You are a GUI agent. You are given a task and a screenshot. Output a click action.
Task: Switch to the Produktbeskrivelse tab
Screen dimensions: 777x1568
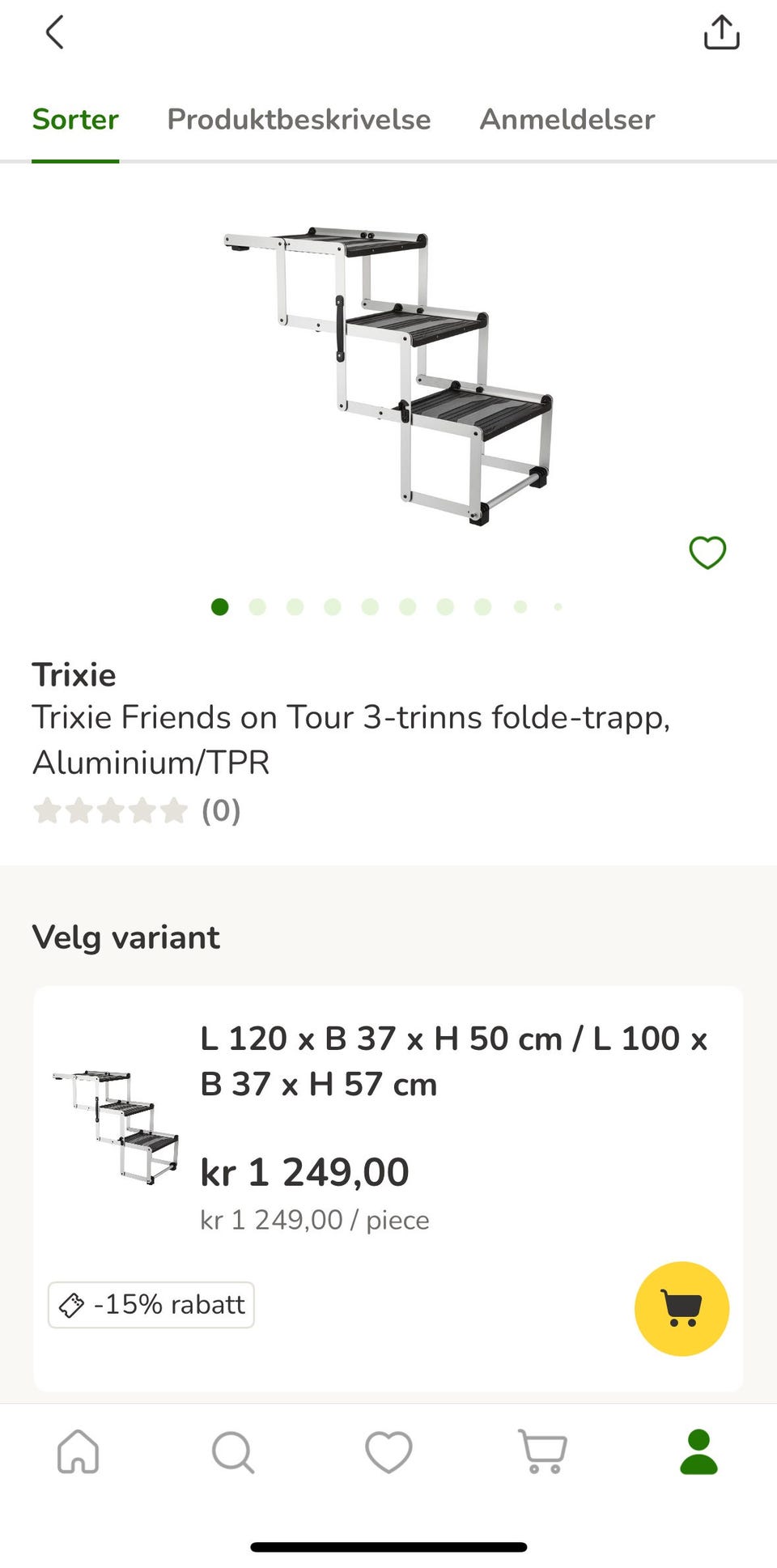pyautogui.click(x=299, y=119)
